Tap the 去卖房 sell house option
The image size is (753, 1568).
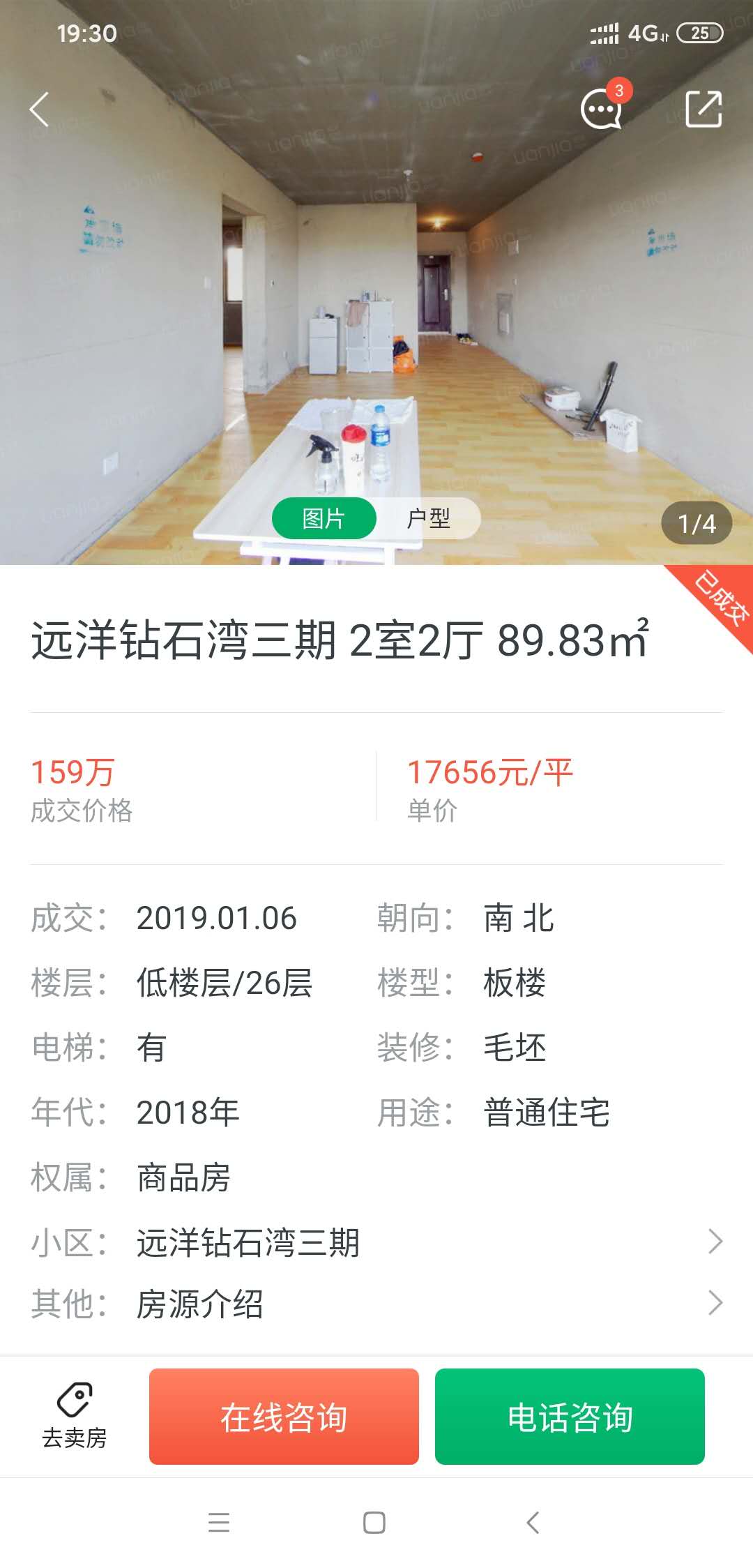pyautogui.click(x=73, y=1438)
